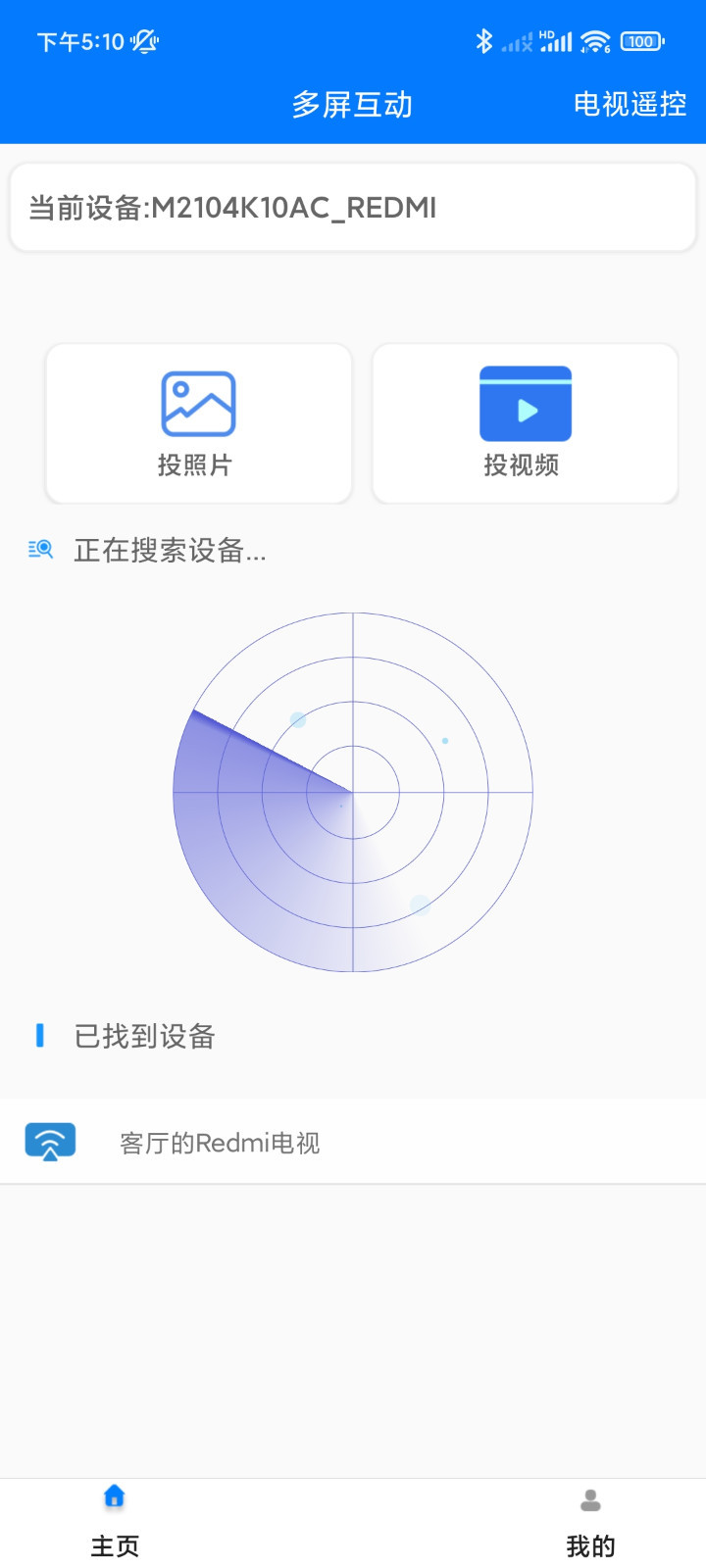Tap the 投照片 photo casting icon
Image resolution: width=706 pixels, height=1568 pixels.
197,402
